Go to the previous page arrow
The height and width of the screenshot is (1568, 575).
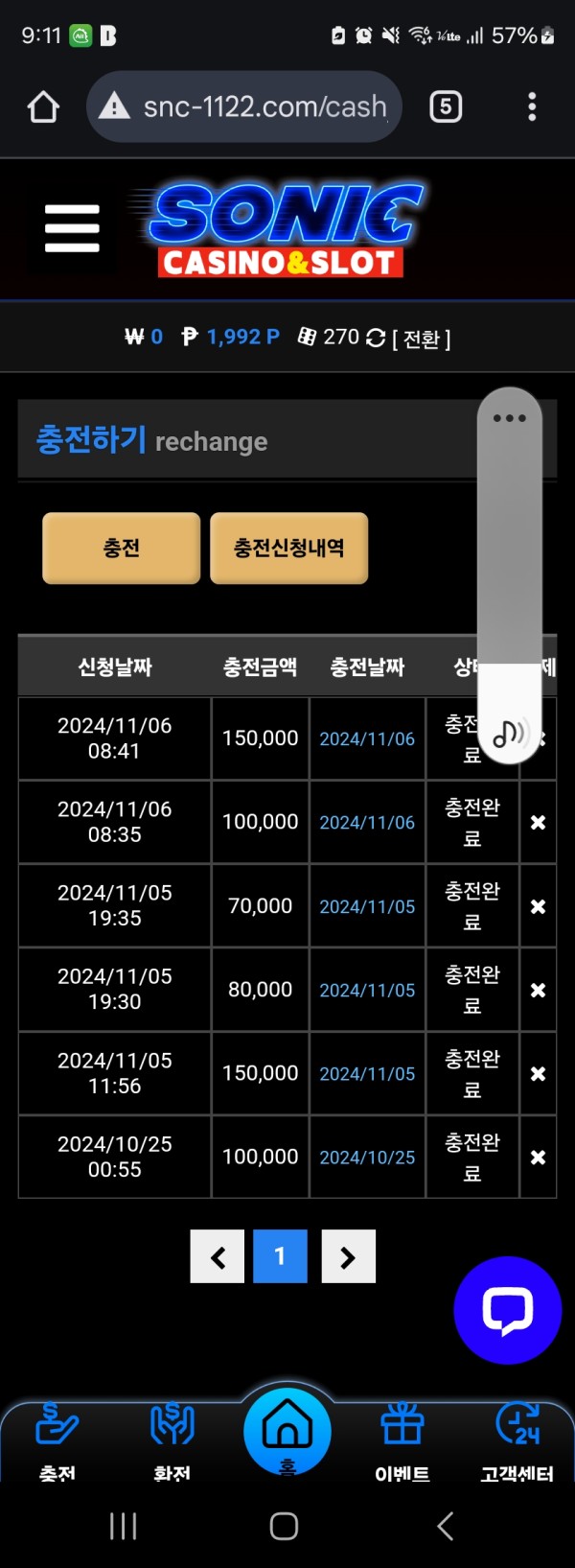pyautogui.click(x=218, y=1256)
